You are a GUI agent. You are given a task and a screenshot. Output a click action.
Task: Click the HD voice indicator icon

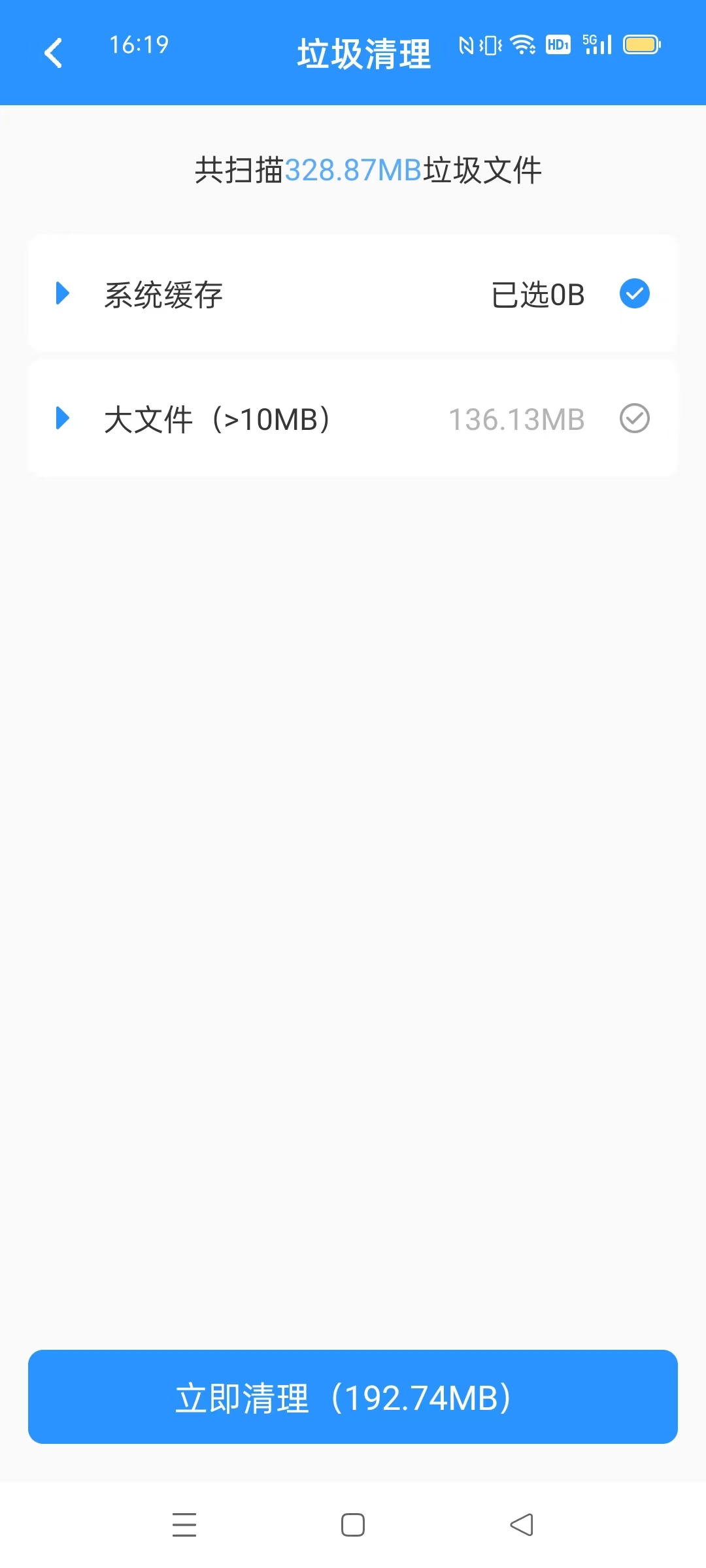coord(557,44)
